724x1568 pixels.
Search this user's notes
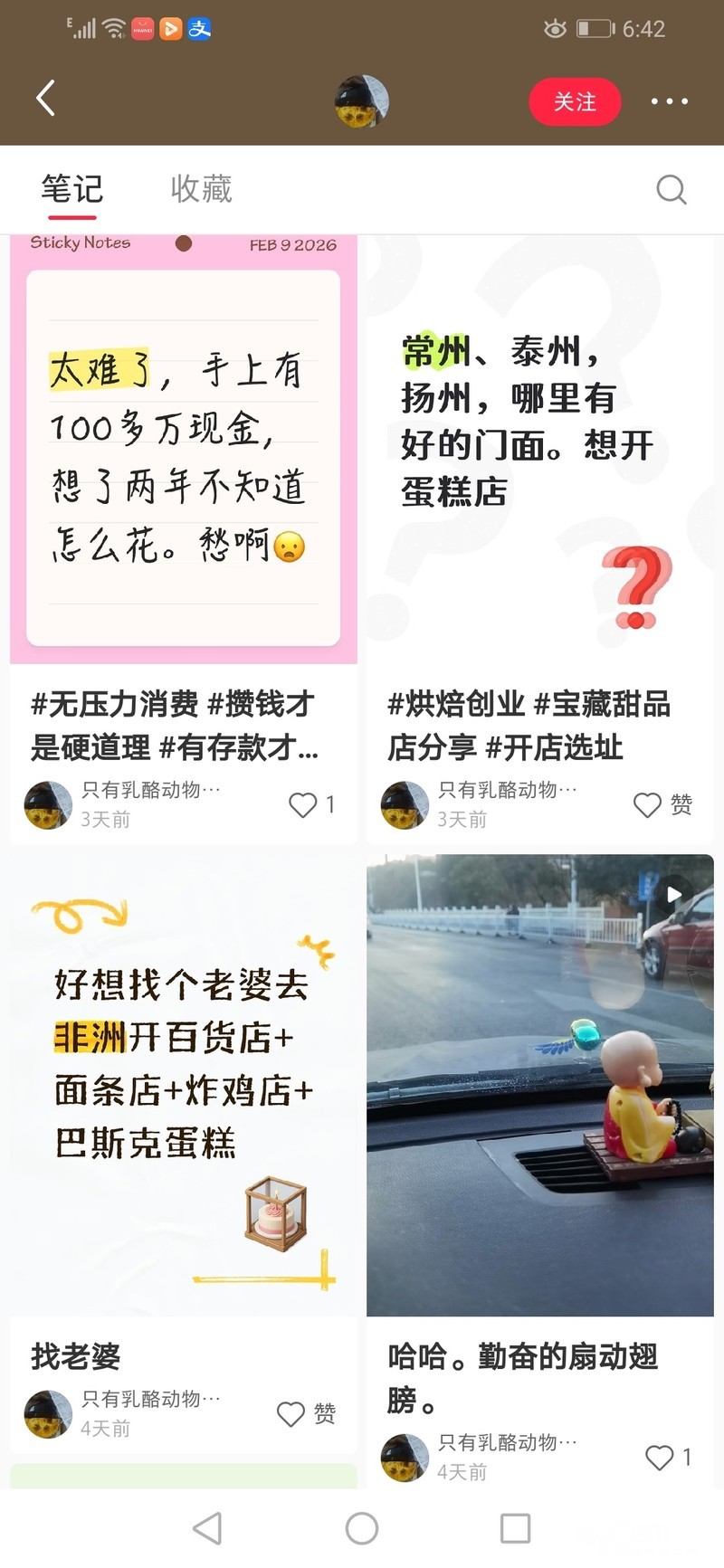(x=671, y=190)
